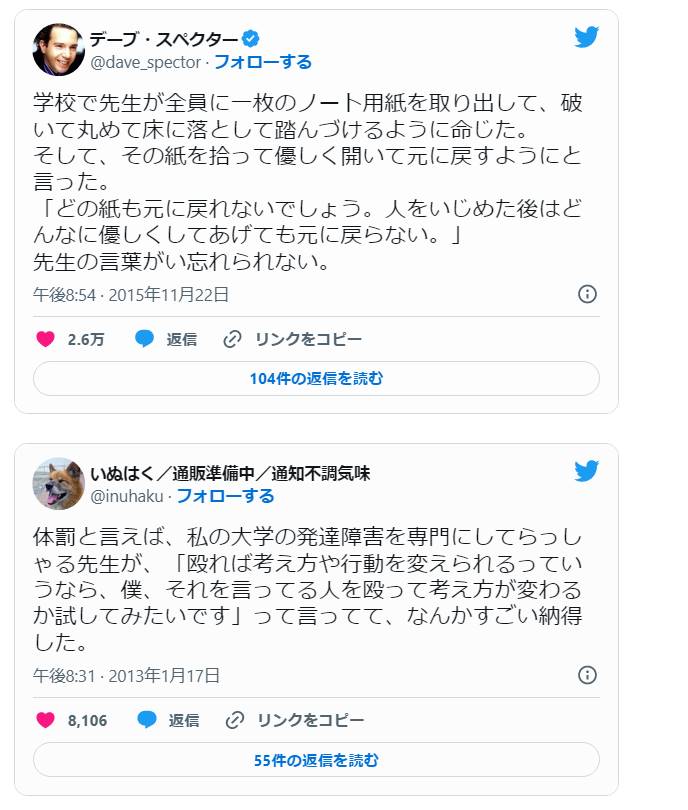Image resolution: width=688 pixels, height=810 pixels.
Task: Read 104件の返信を読む replies
Action: point(316,379)
